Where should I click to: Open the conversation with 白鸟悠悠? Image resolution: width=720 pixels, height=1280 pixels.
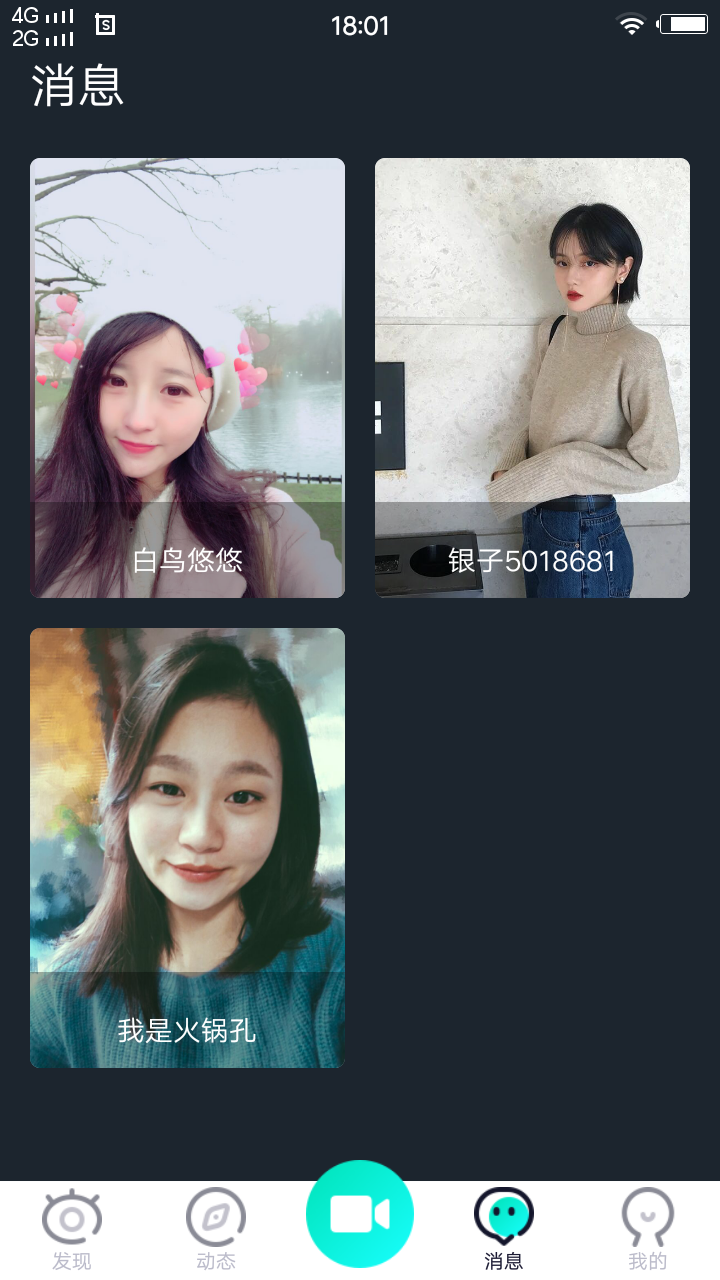(187, 378)
